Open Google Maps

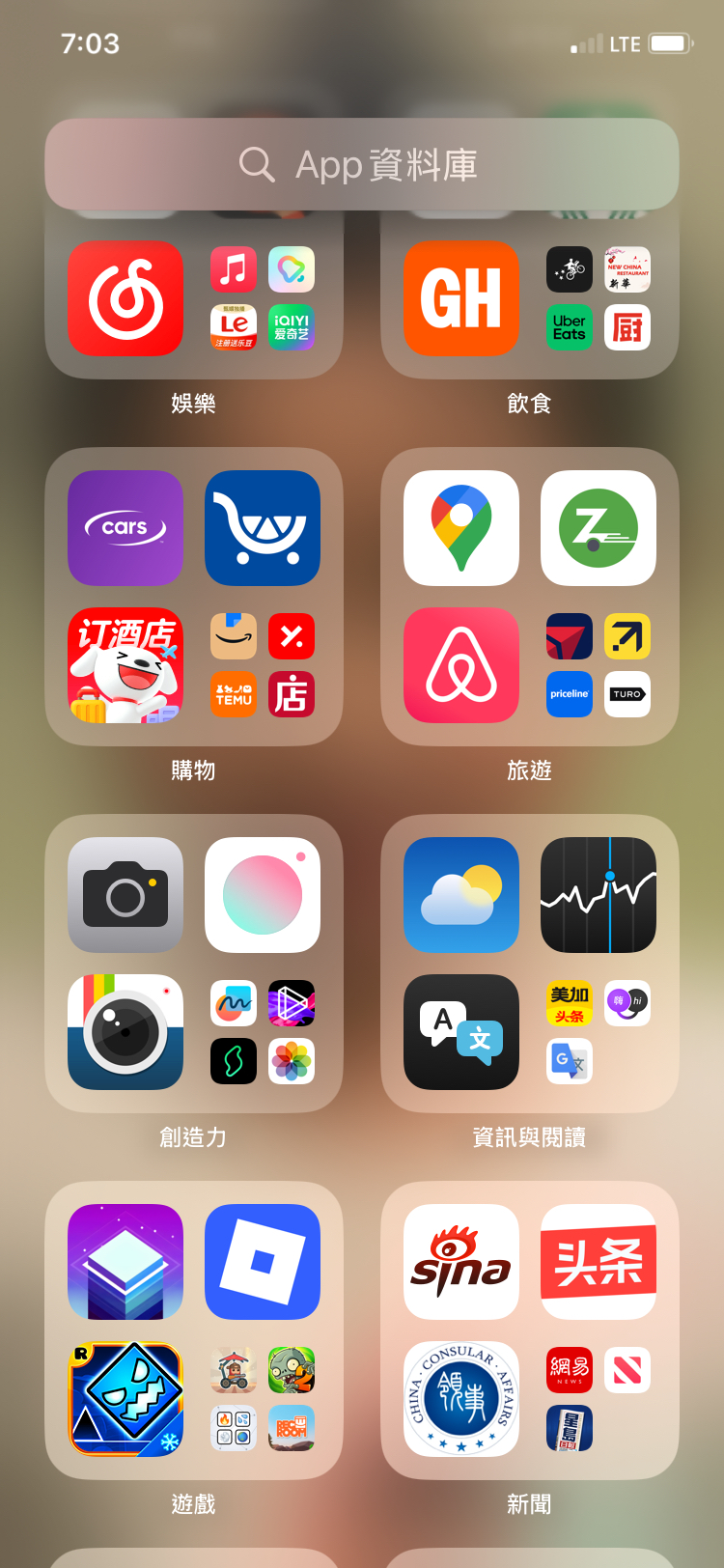pyautogui.click(x=461, y=528)
